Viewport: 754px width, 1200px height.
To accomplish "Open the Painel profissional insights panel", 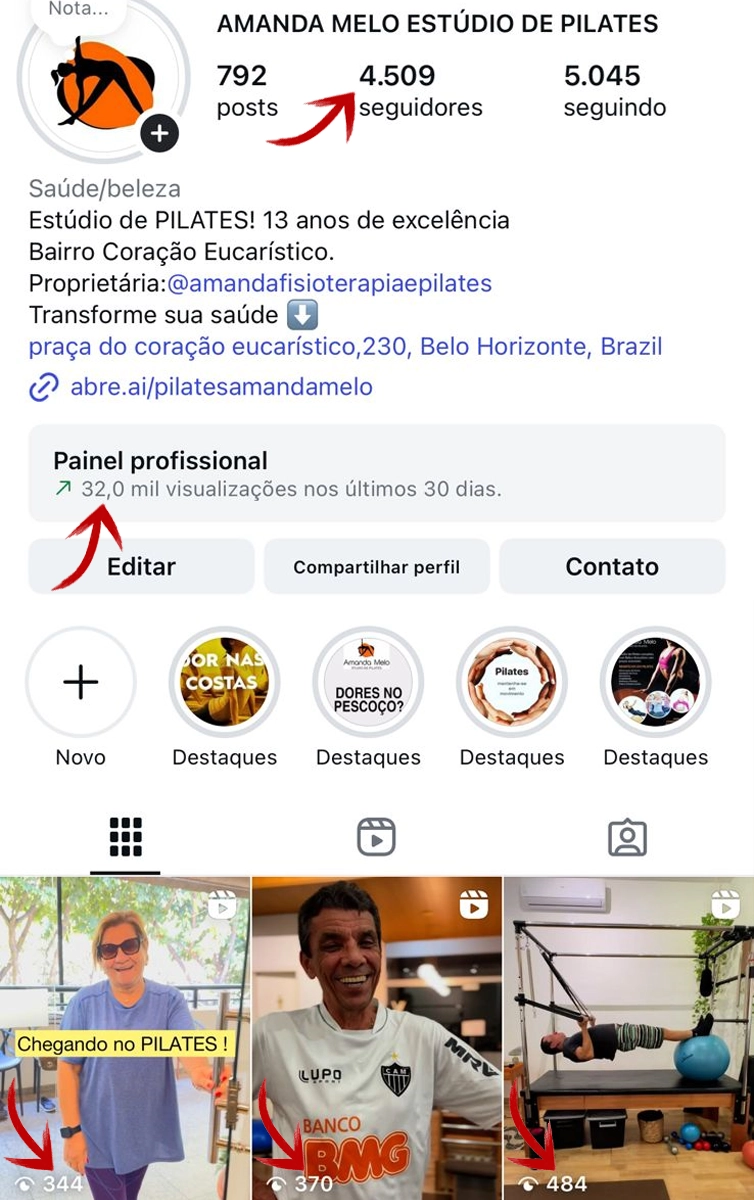I will (377, 474).
